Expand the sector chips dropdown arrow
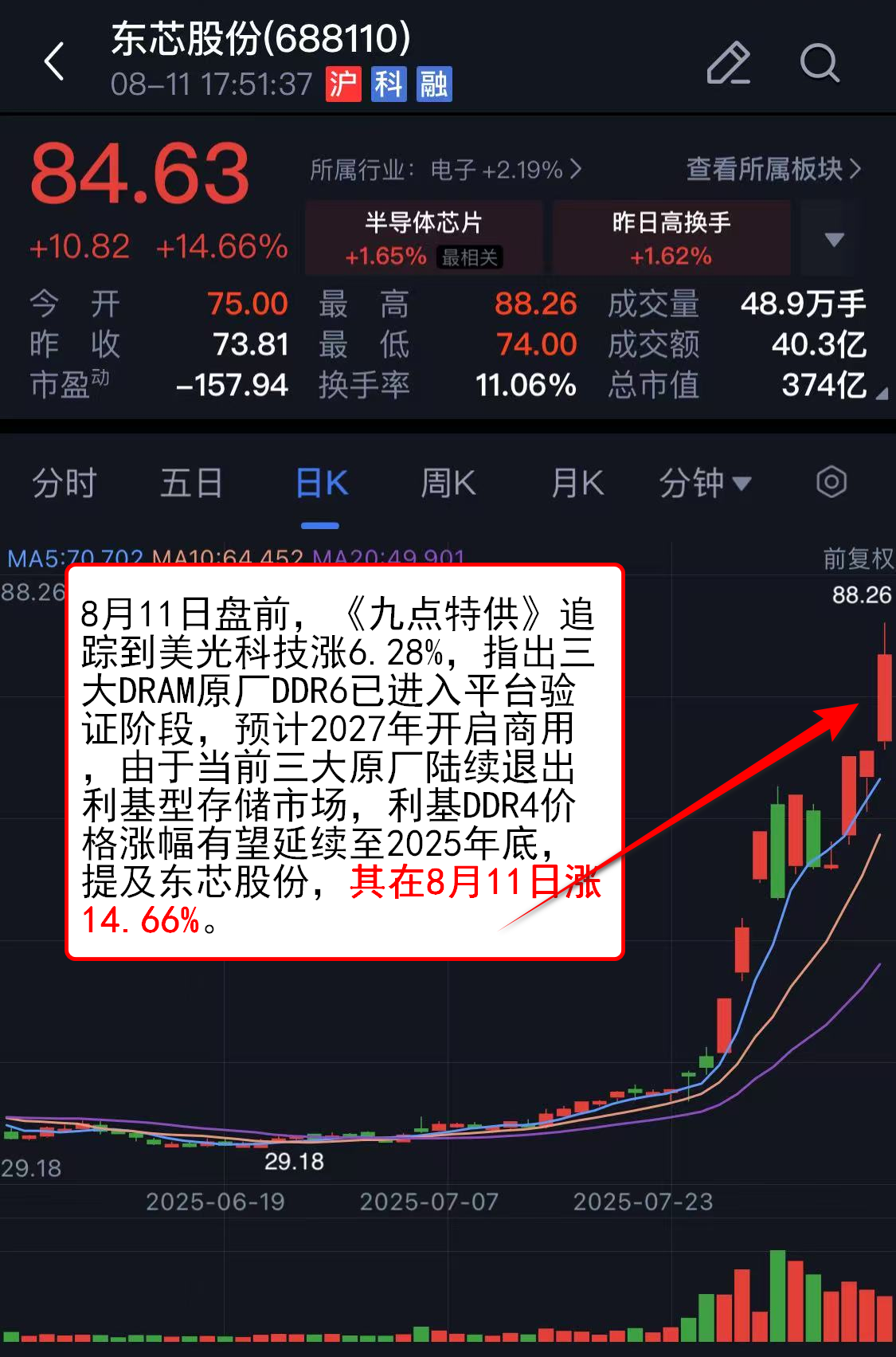The image size is (896, 1357). click(x=834, y=239)
